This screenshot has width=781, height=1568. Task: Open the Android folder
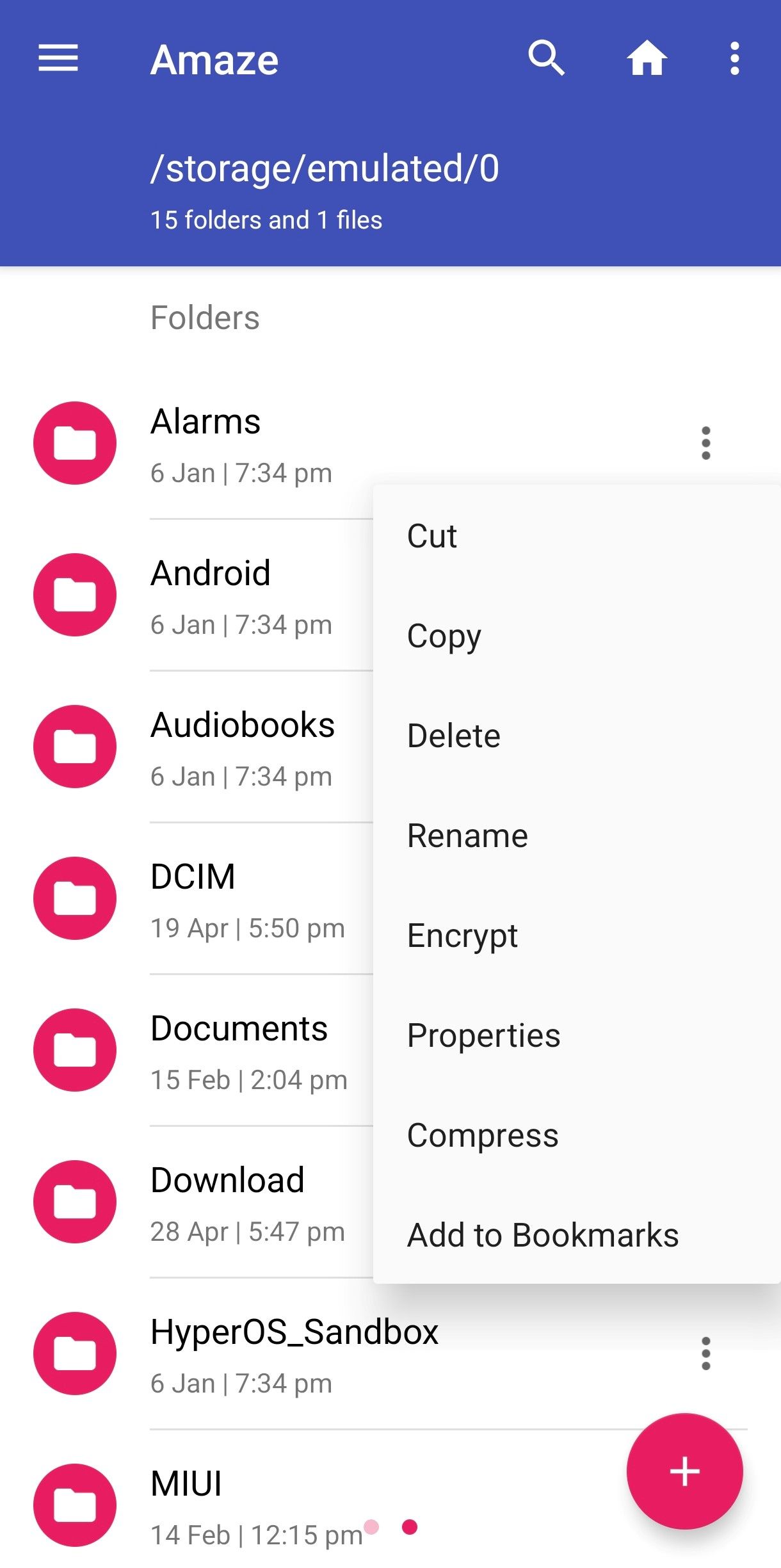pos(210,595)
